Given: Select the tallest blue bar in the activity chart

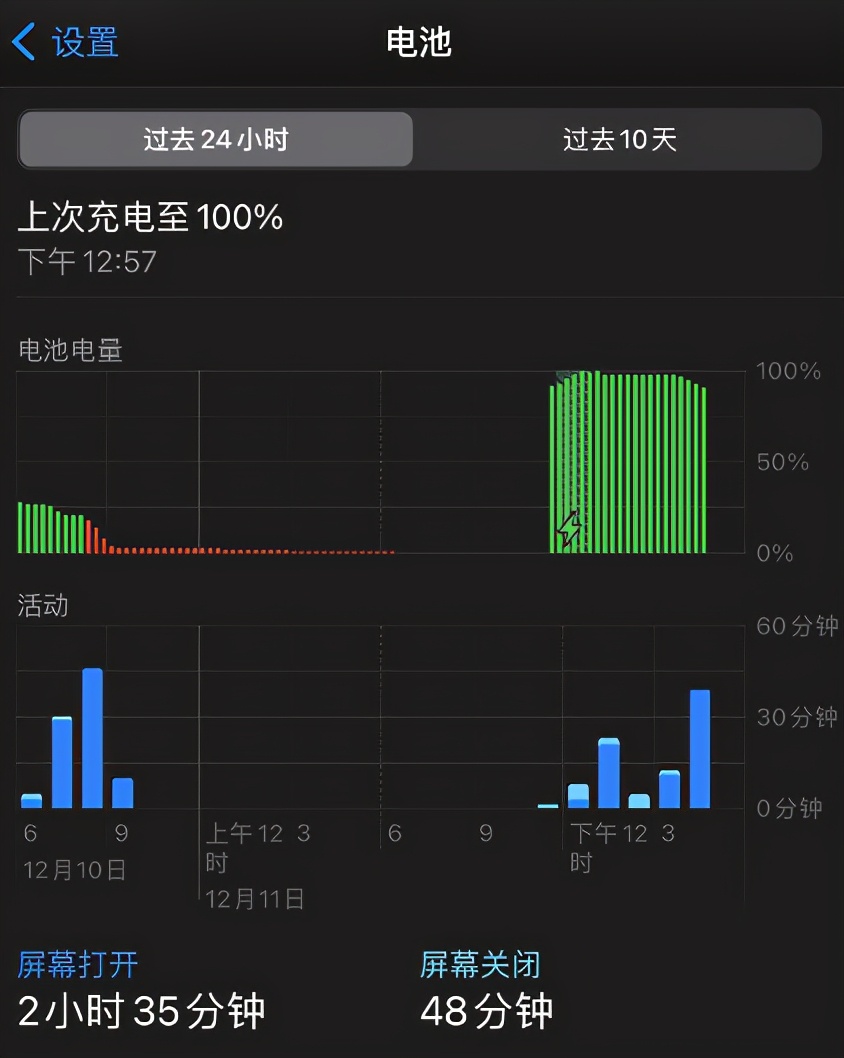Looking at the screenshot, I should tap(94, 735).
